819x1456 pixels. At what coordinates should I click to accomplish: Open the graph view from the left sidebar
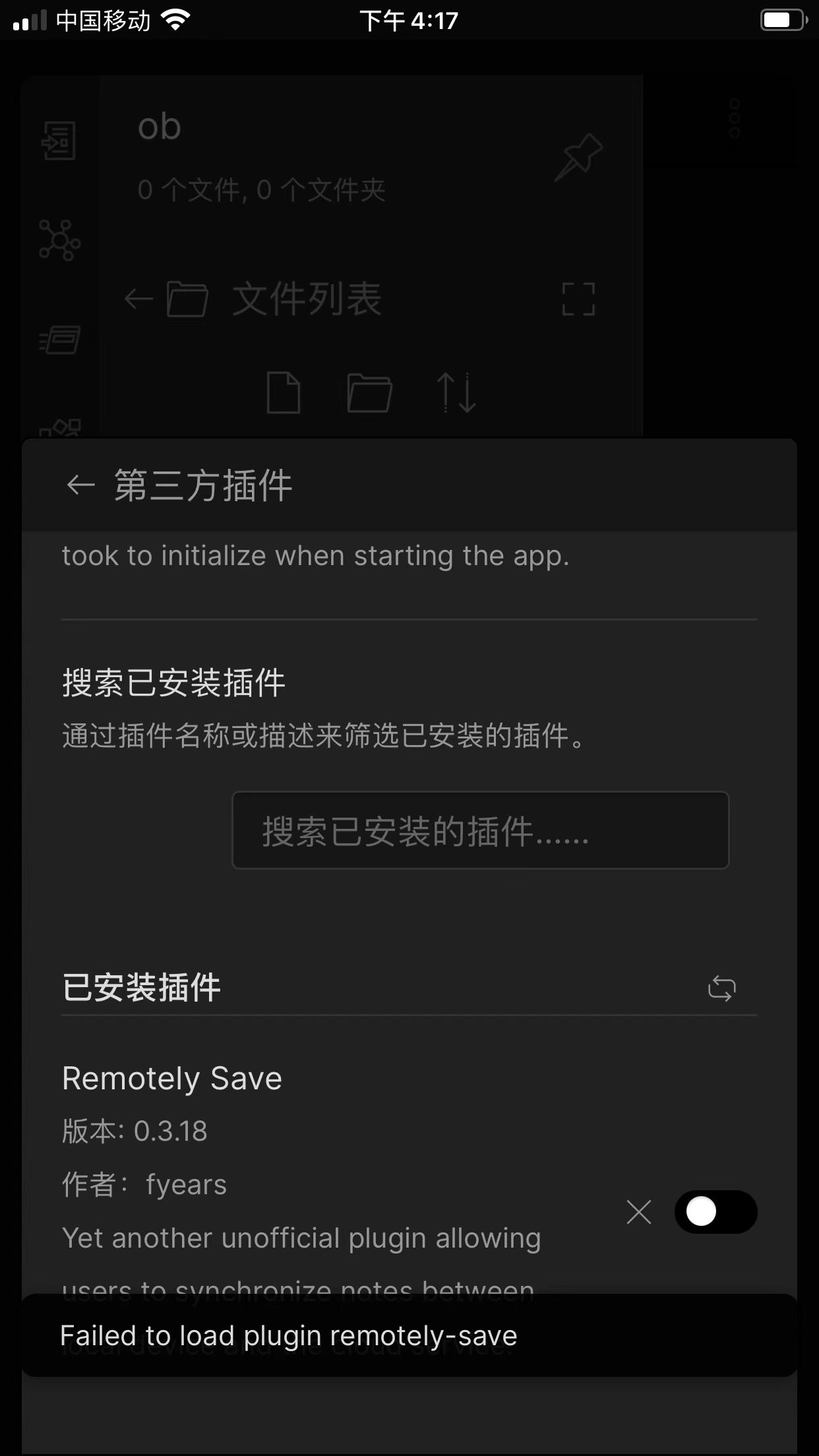(60, 241)
